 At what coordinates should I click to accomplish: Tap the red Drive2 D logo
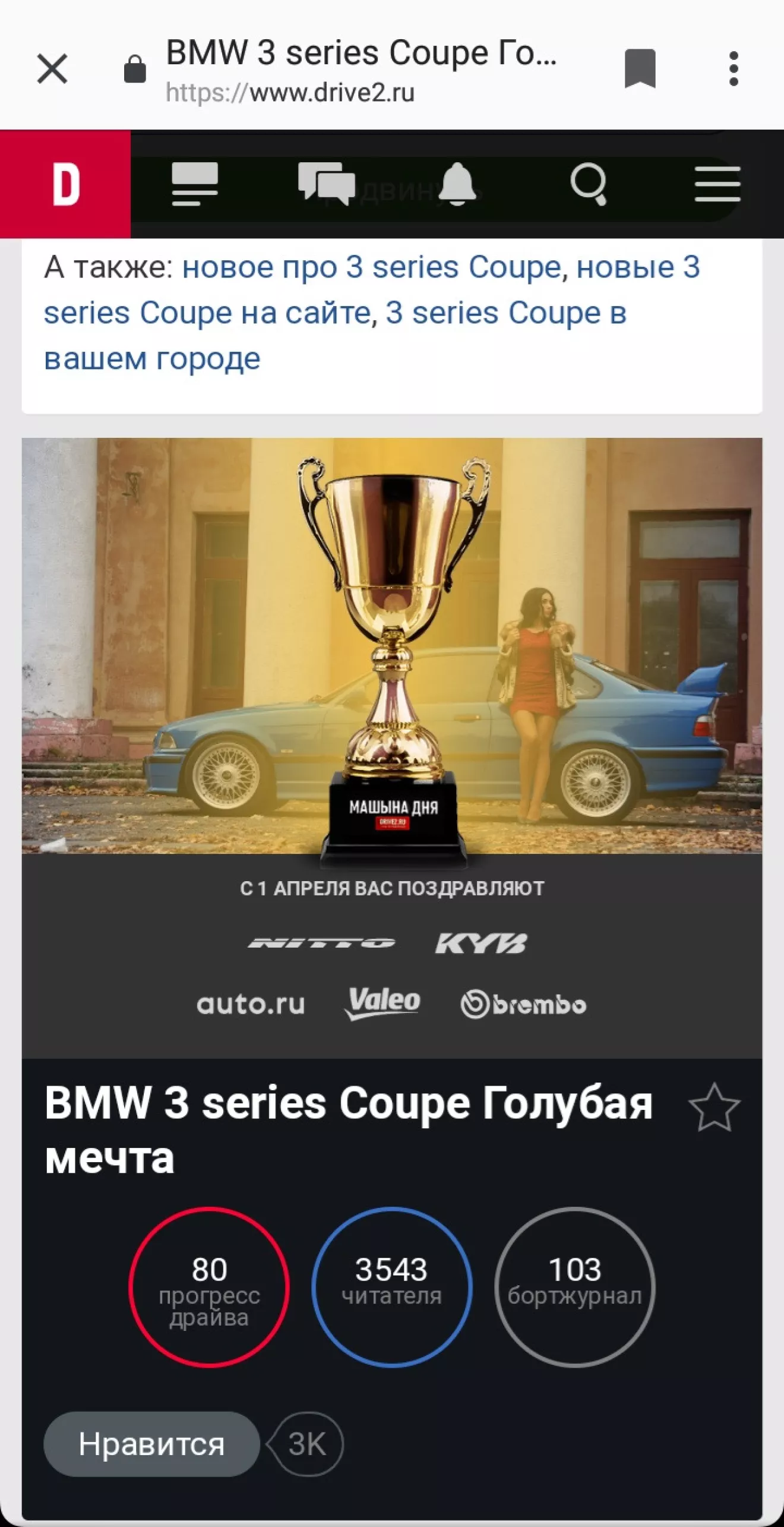pos(65,184)
